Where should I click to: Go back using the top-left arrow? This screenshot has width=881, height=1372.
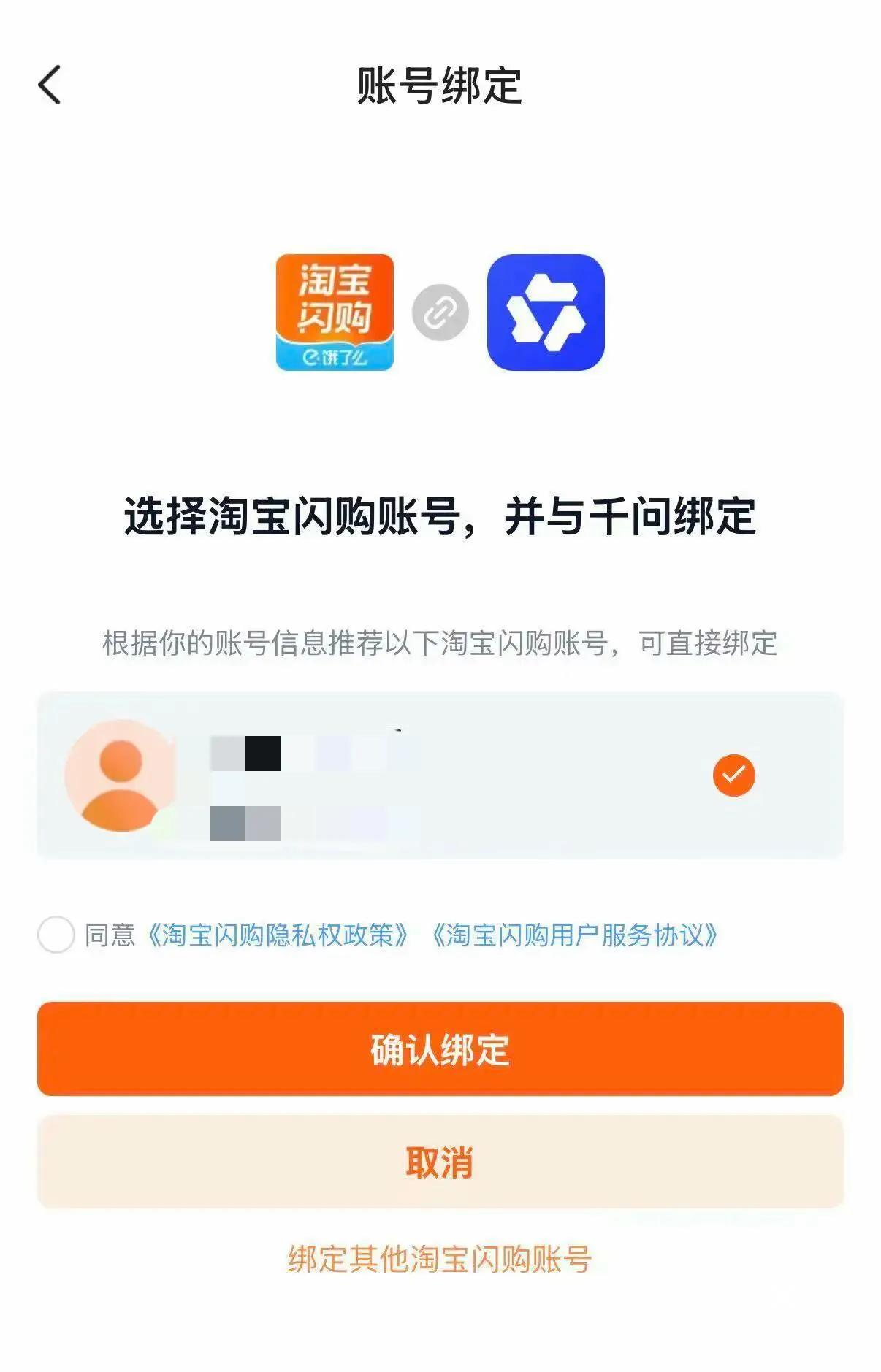(50, 85)
